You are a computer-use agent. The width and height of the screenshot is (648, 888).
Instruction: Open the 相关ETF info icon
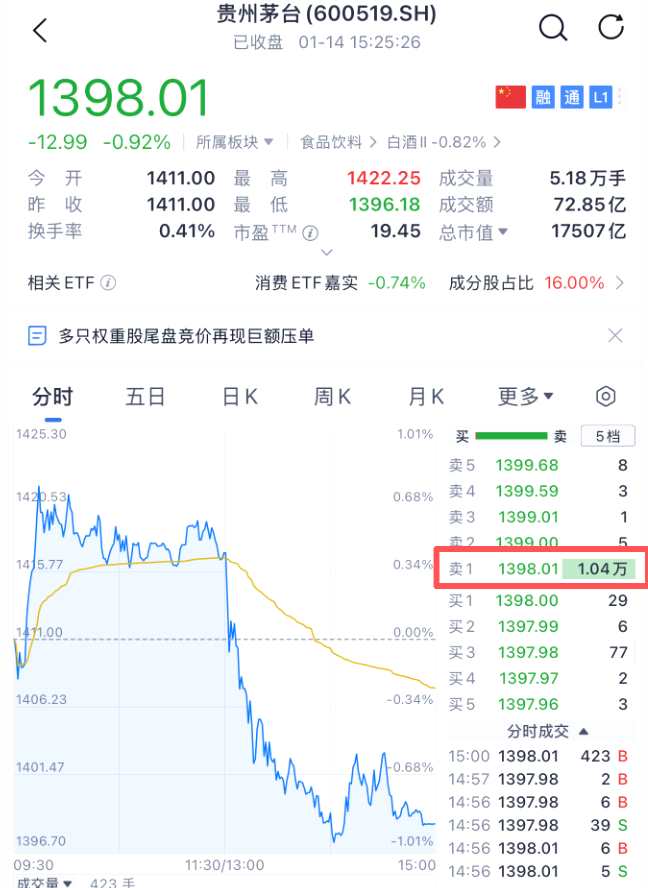tap(109, 283)
